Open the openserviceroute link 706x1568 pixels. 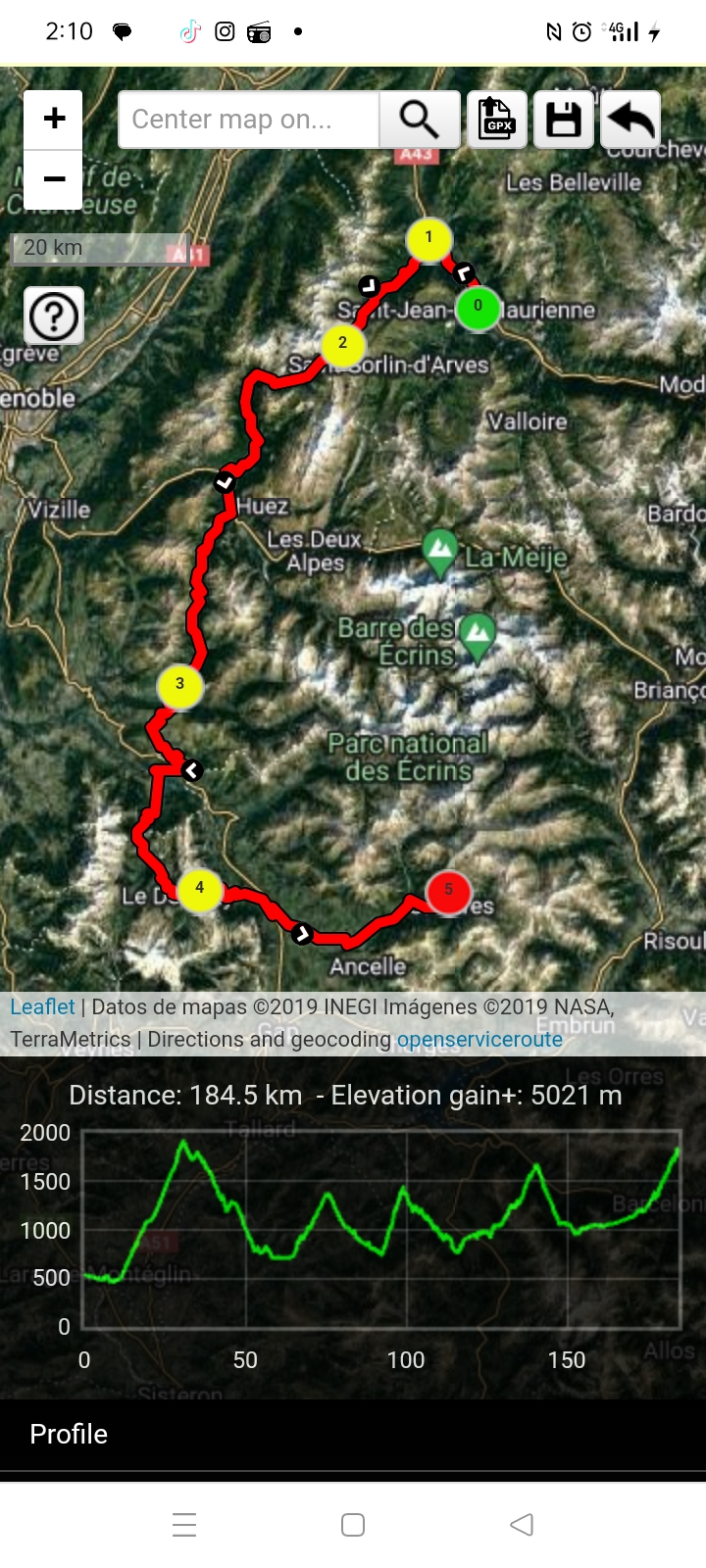coord(479,1039)
